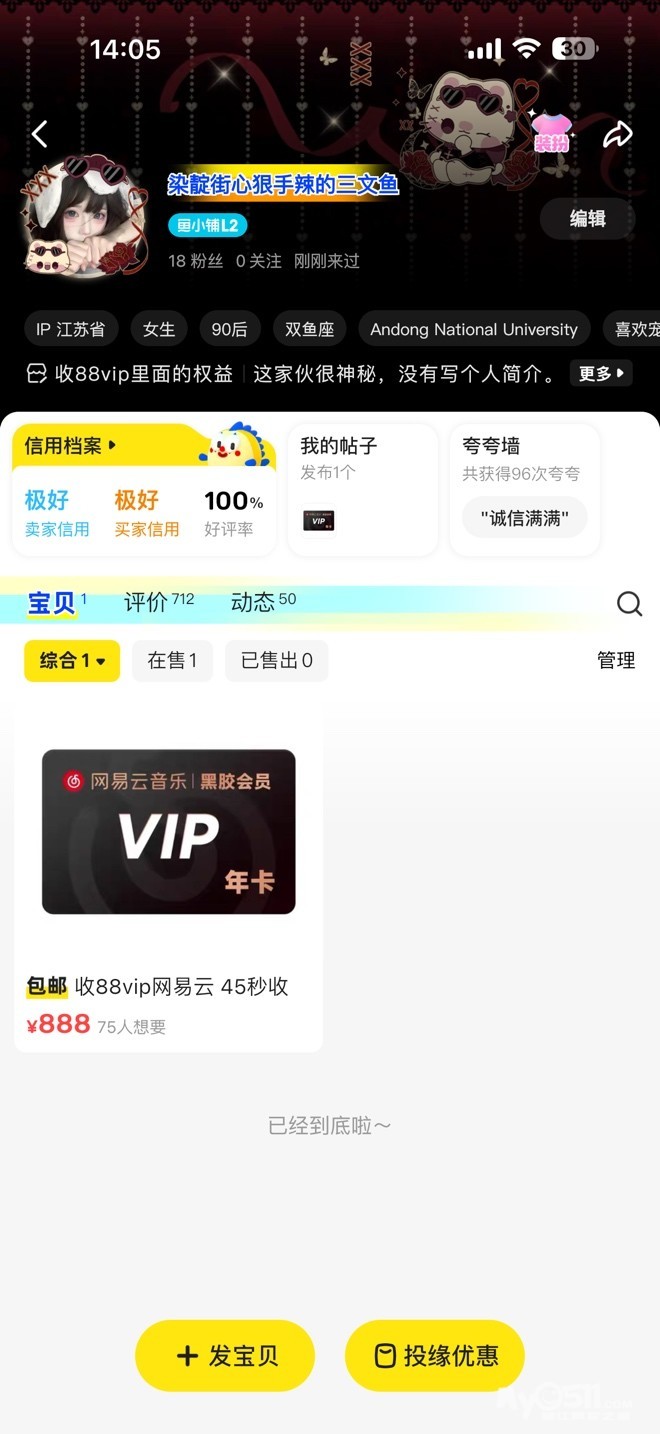The image size is (660, 1434).
Task: Switch to the 动态 updates tab
Action: click(x=263, y=602)
